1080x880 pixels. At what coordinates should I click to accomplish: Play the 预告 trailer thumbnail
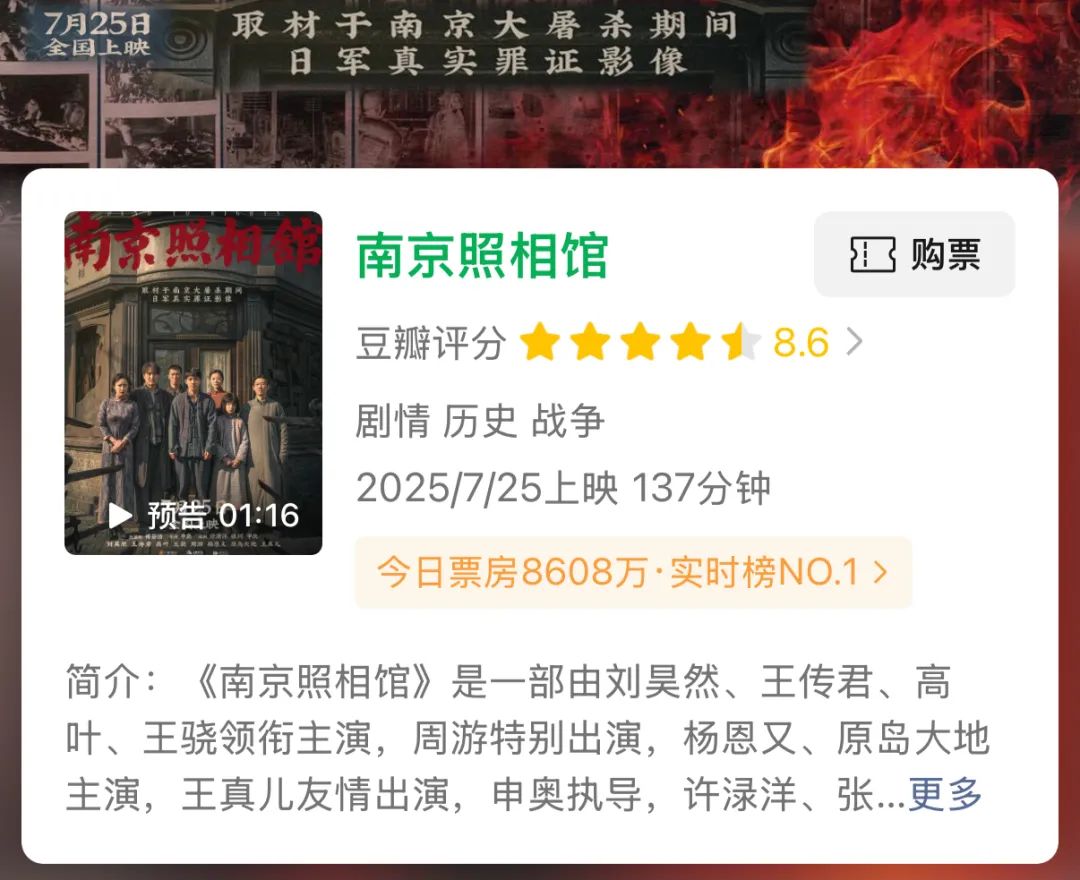[x=193, y=382]
